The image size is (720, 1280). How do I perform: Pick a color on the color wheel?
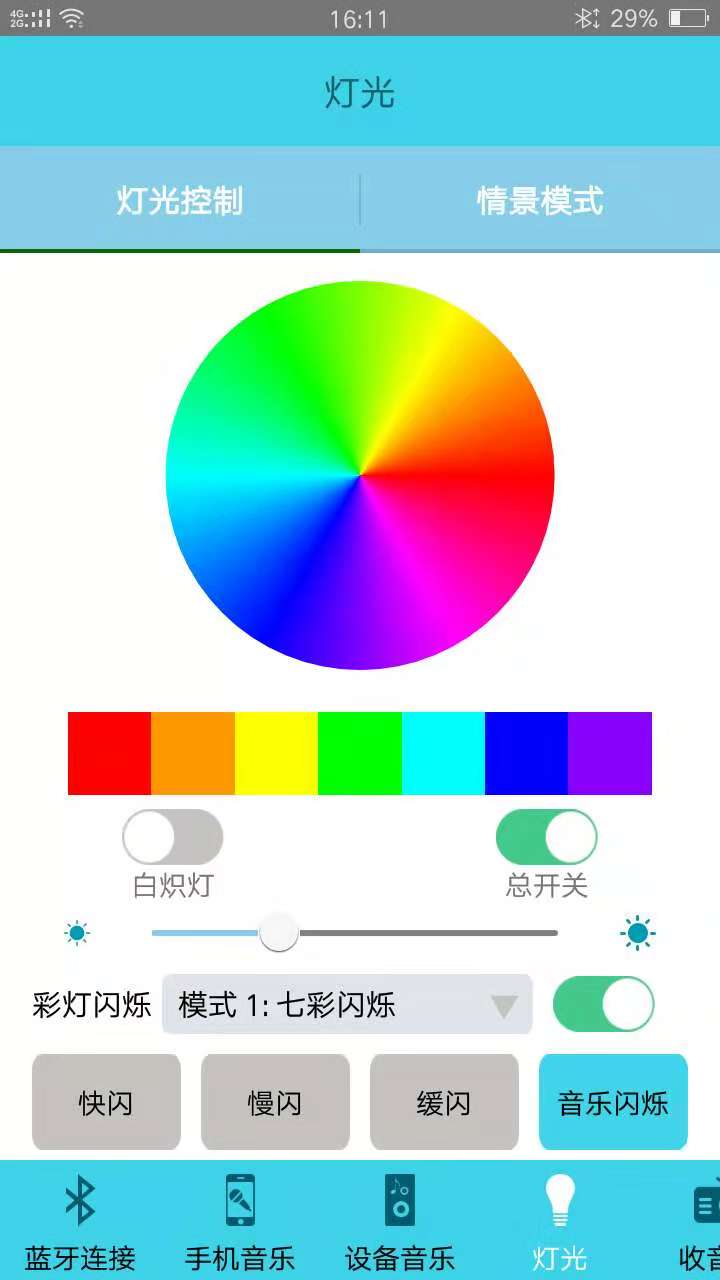(x=360, y=475)
